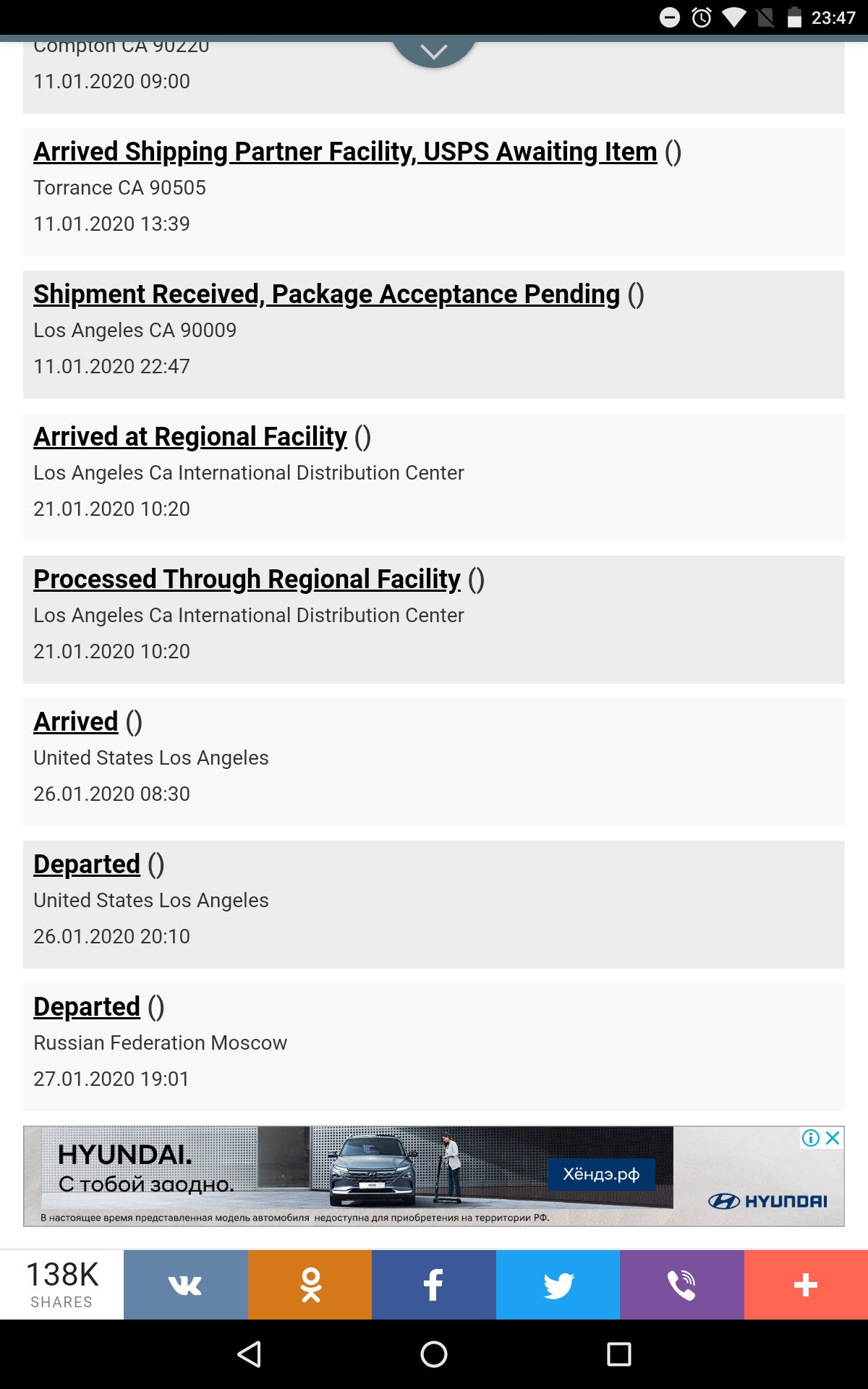Open the 'Processed Through Regional Facility' link
868x1389 pixels.
(247, 579)
